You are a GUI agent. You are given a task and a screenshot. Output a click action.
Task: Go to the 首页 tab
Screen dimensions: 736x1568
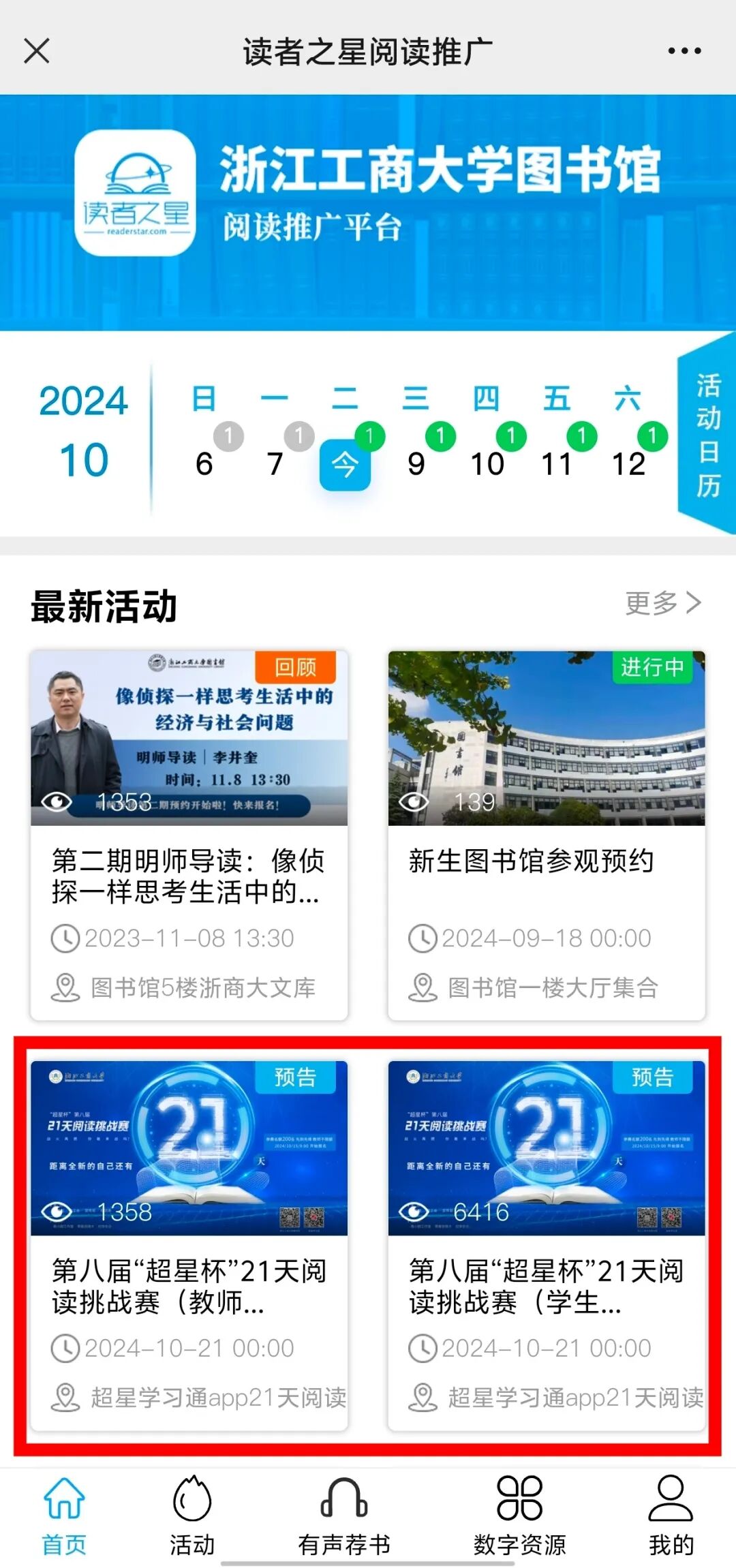point(64,1516)
